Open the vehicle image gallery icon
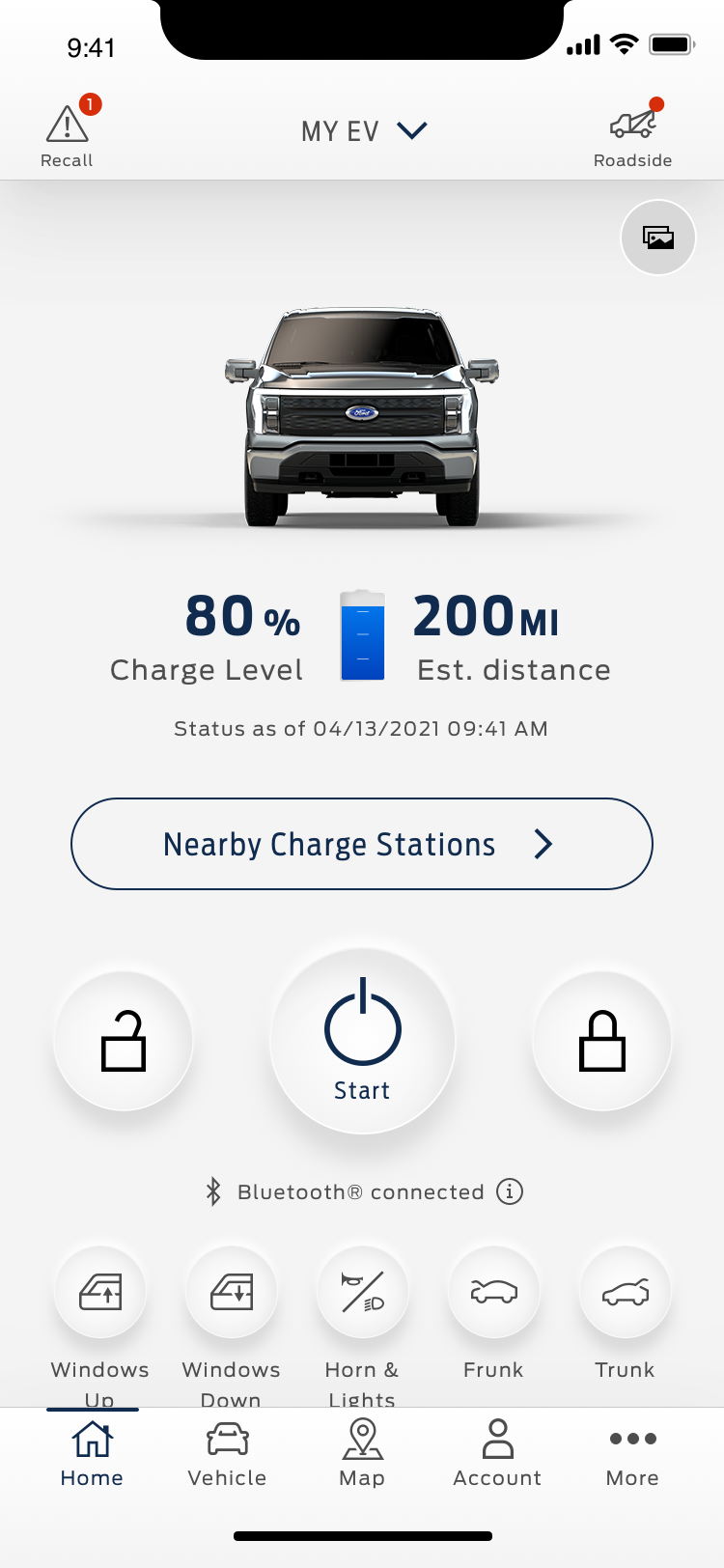The image size is (724, 1568). click(658, 238)
